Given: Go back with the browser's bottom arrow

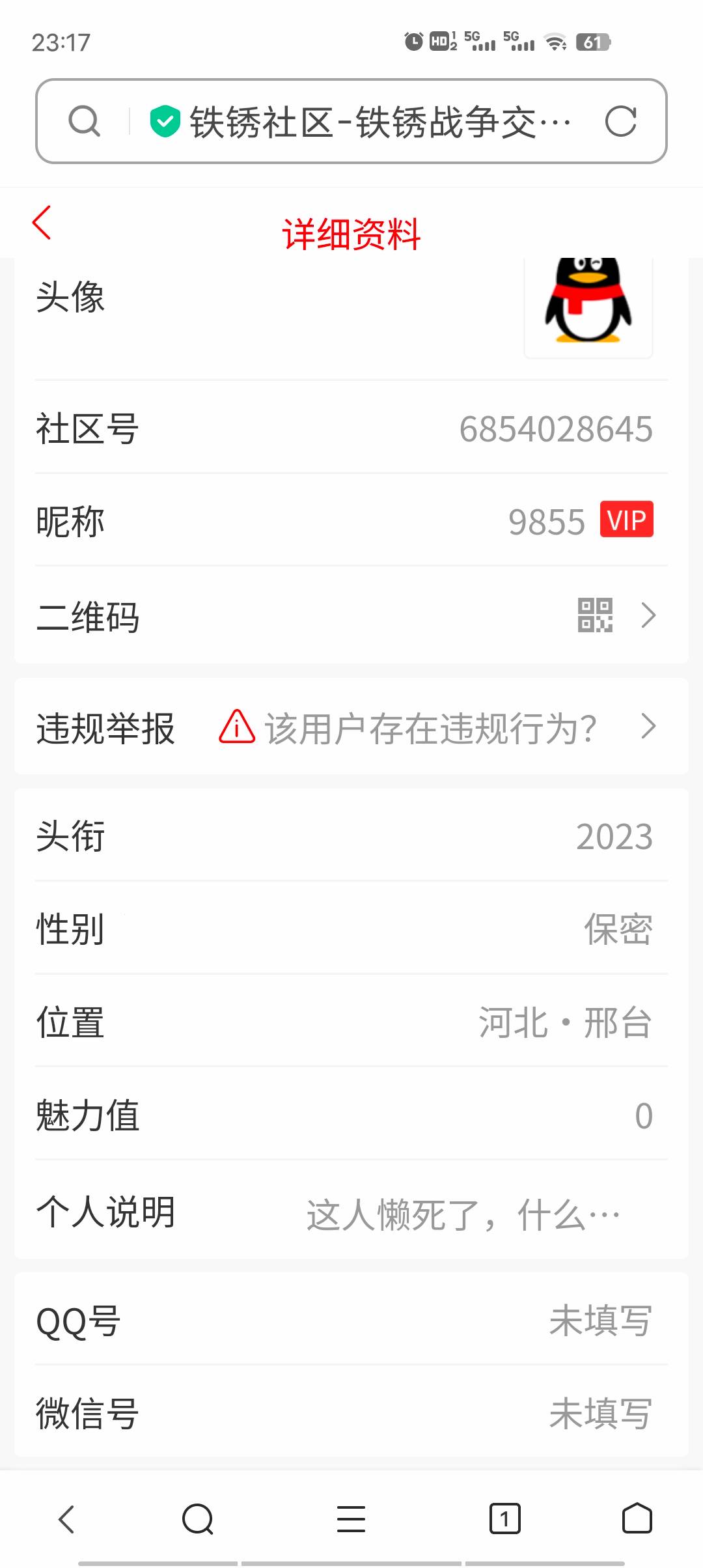Looking at the screenshot, I should coord(67,1519).
